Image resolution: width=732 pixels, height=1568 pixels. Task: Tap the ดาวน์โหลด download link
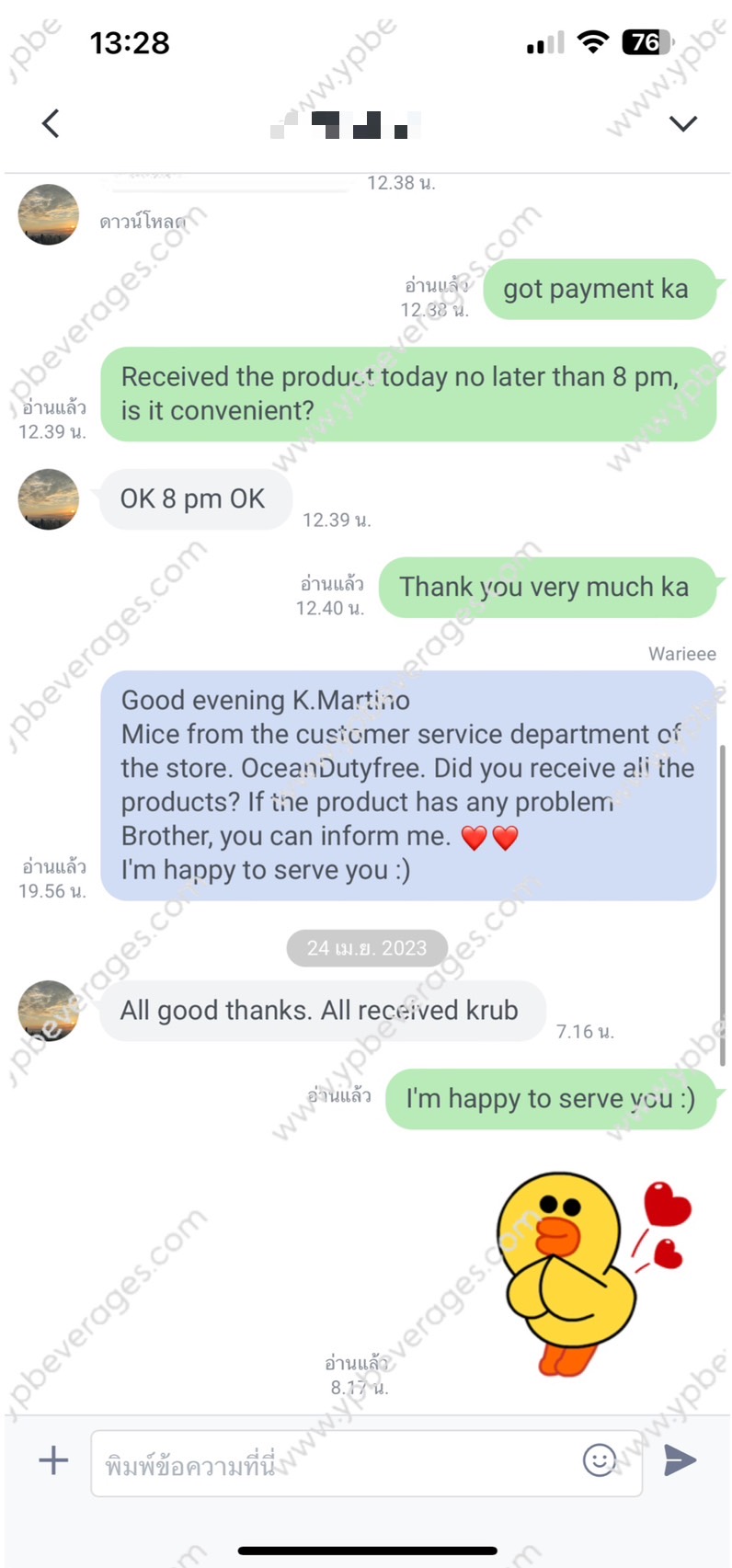click(x=143, y=222)
